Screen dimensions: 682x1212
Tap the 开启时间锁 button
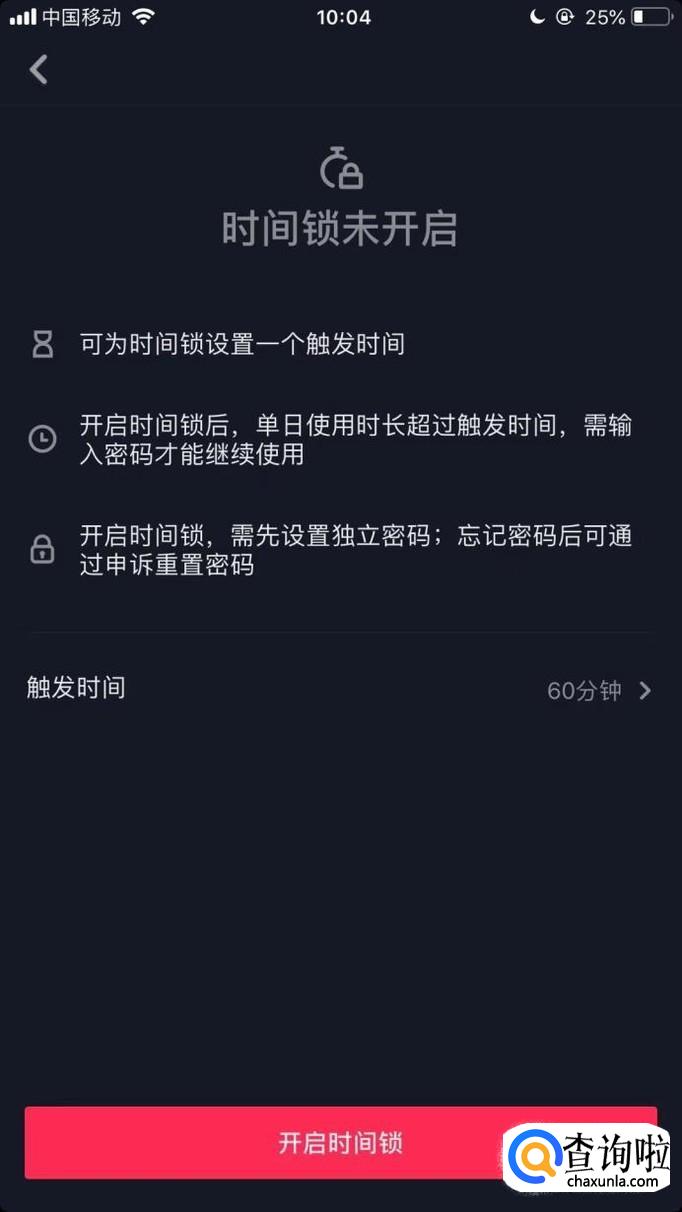[x=300, y=1142]
